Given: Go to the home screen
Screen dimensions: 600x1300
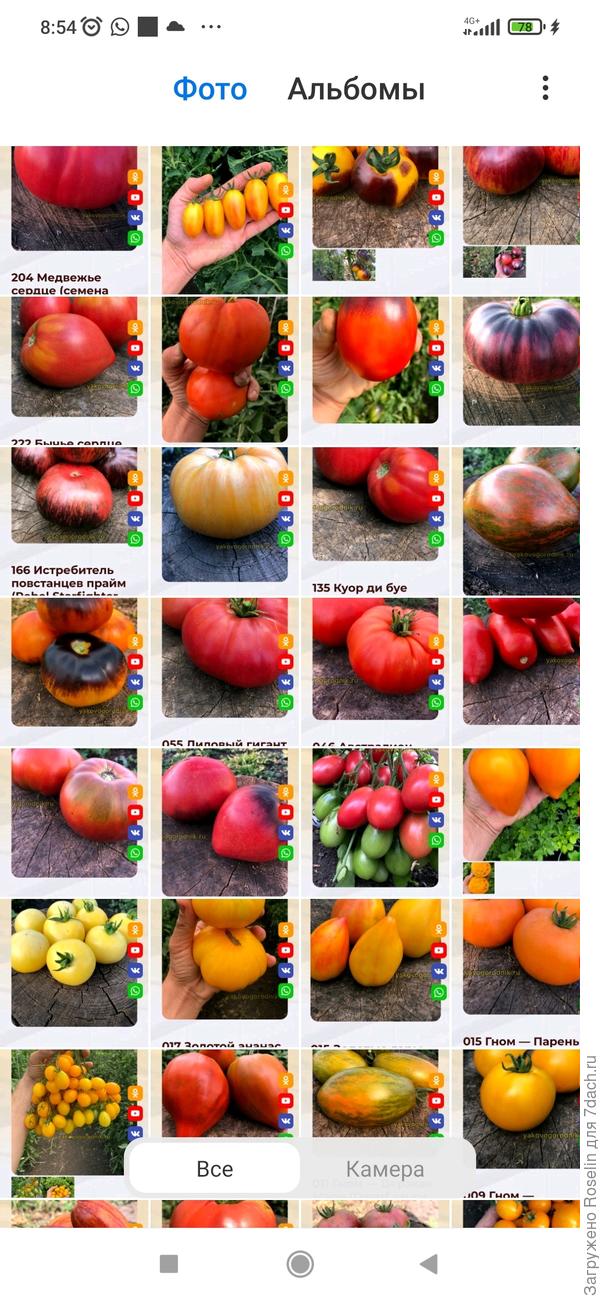Looking at the screenshot, I should (300, 1264).
